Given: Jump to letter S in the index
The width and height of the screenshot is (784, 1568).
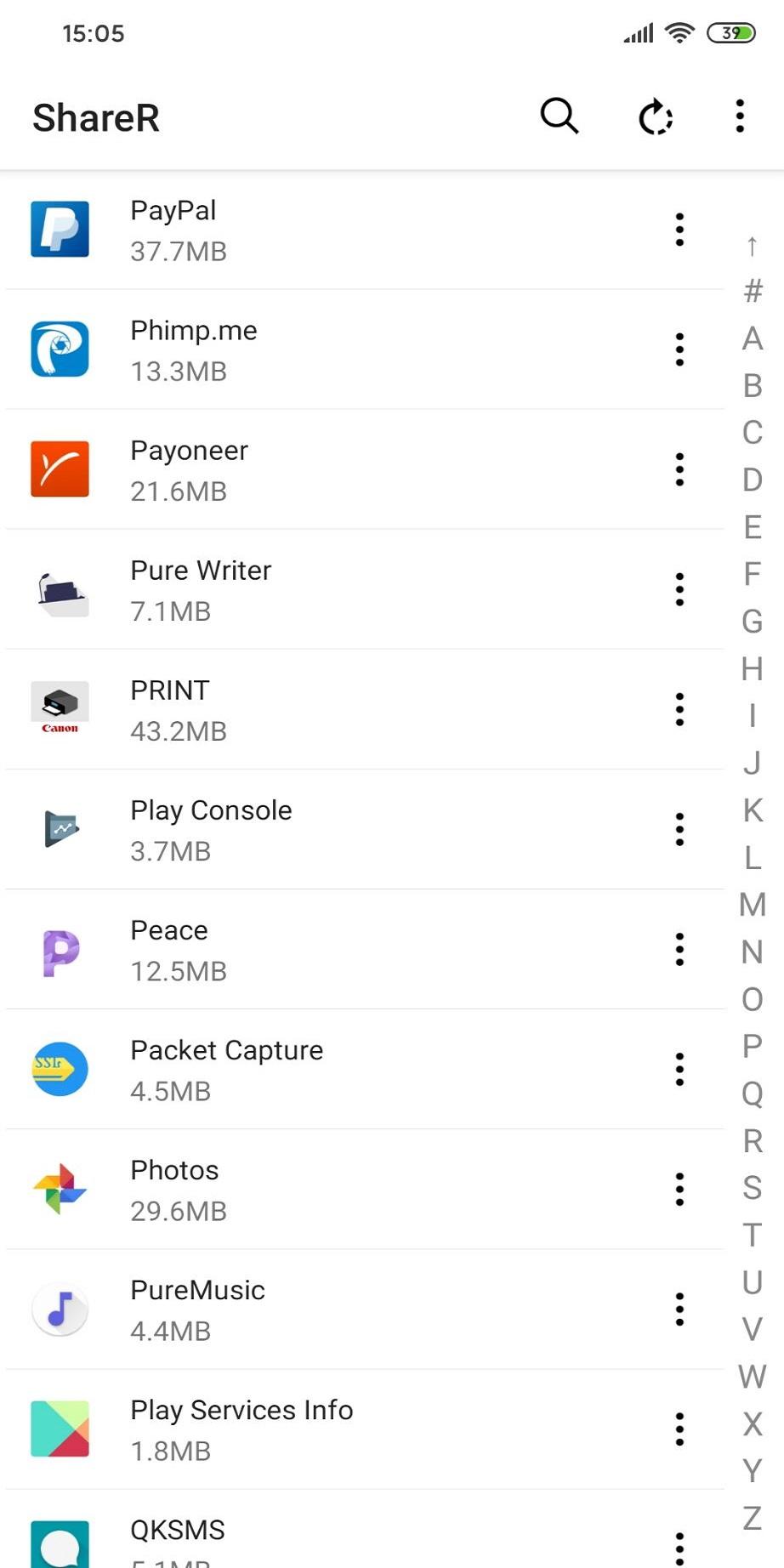Looking at the screenshot, I should [752, 1188].
